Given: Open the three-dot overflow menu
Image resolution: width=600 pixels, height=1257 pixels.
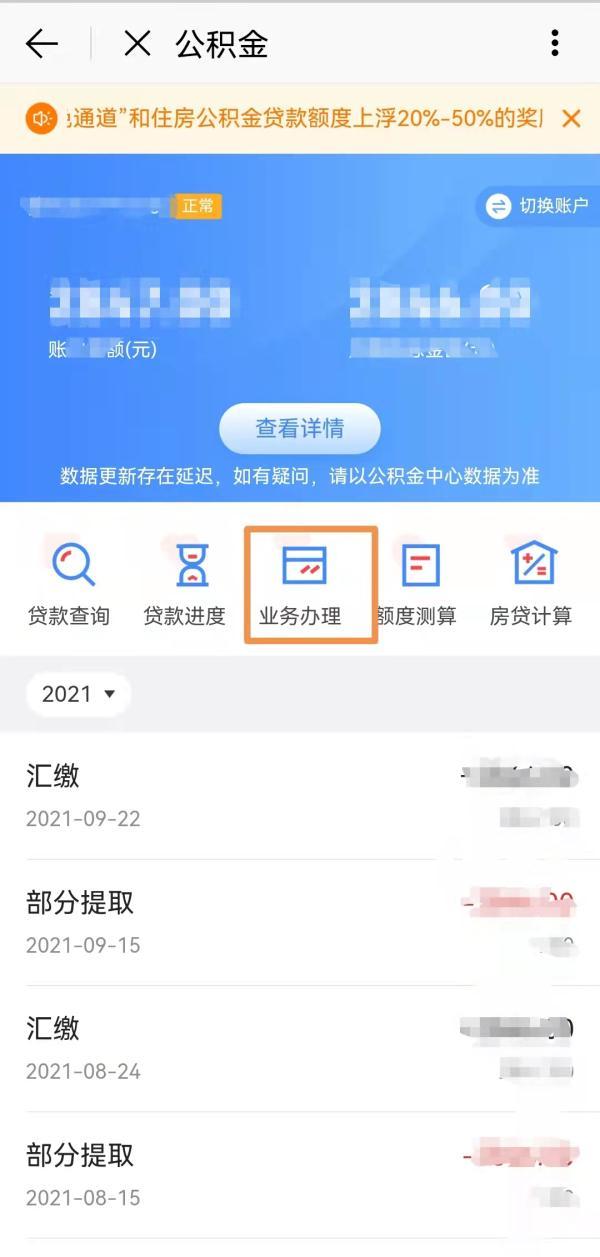Looking at the screenshot, I should click(555, 43).
